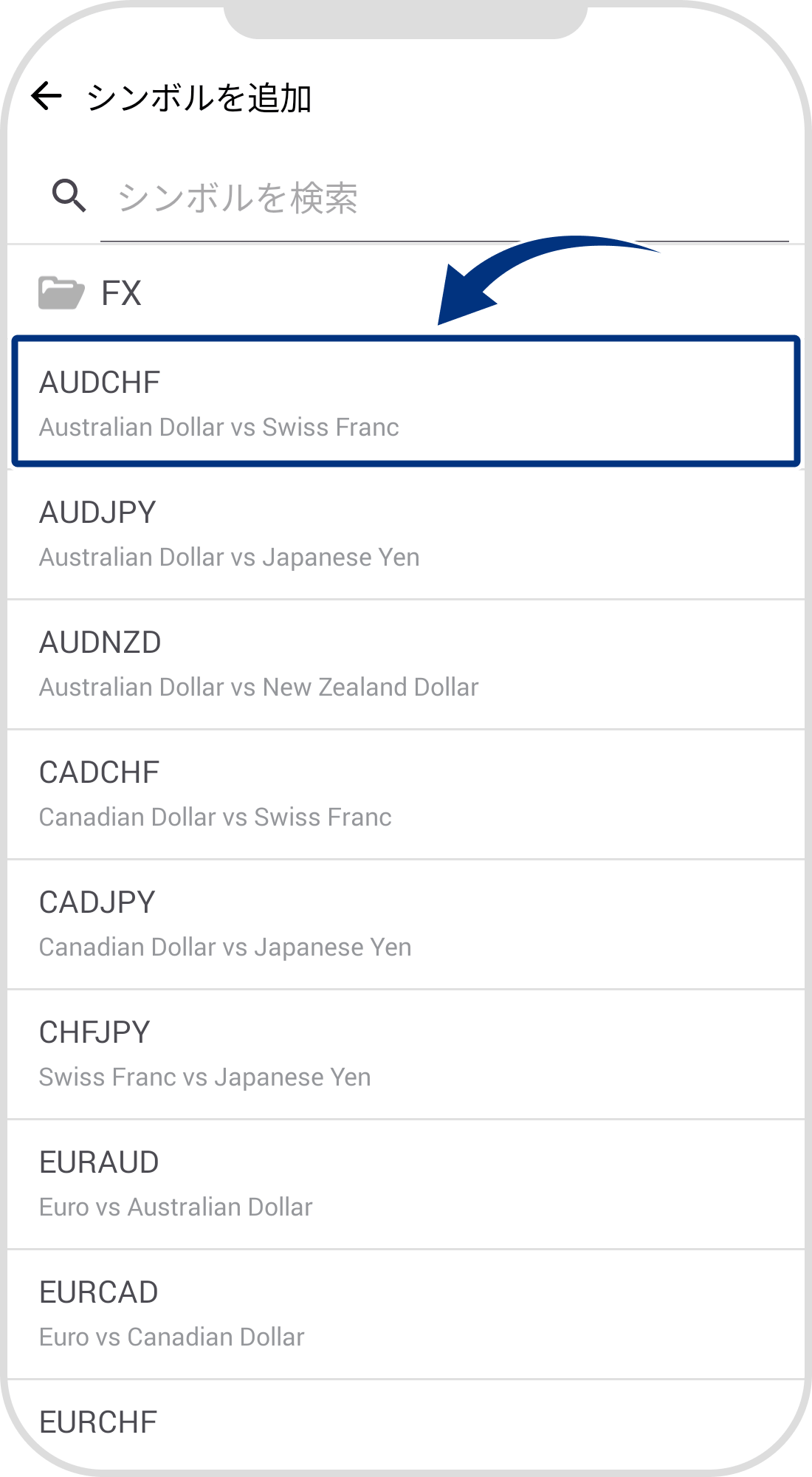Viewport: 812px width, 1477px height.
Task: Choose EURCAD Euro vs Canadian Dollar
Action: [x=405, y=1314]
